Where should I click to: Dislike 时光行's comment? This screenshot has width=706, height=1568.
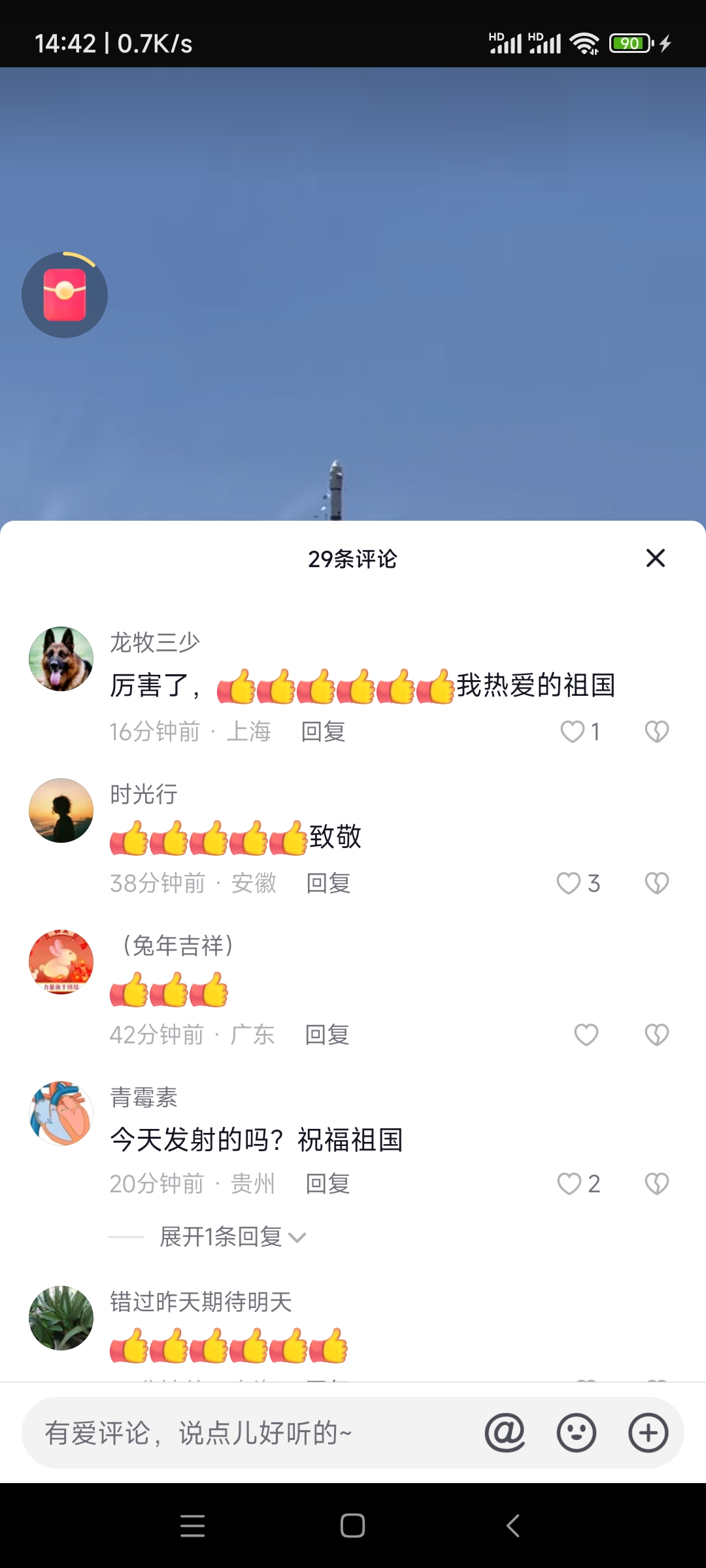coord(656,883)
